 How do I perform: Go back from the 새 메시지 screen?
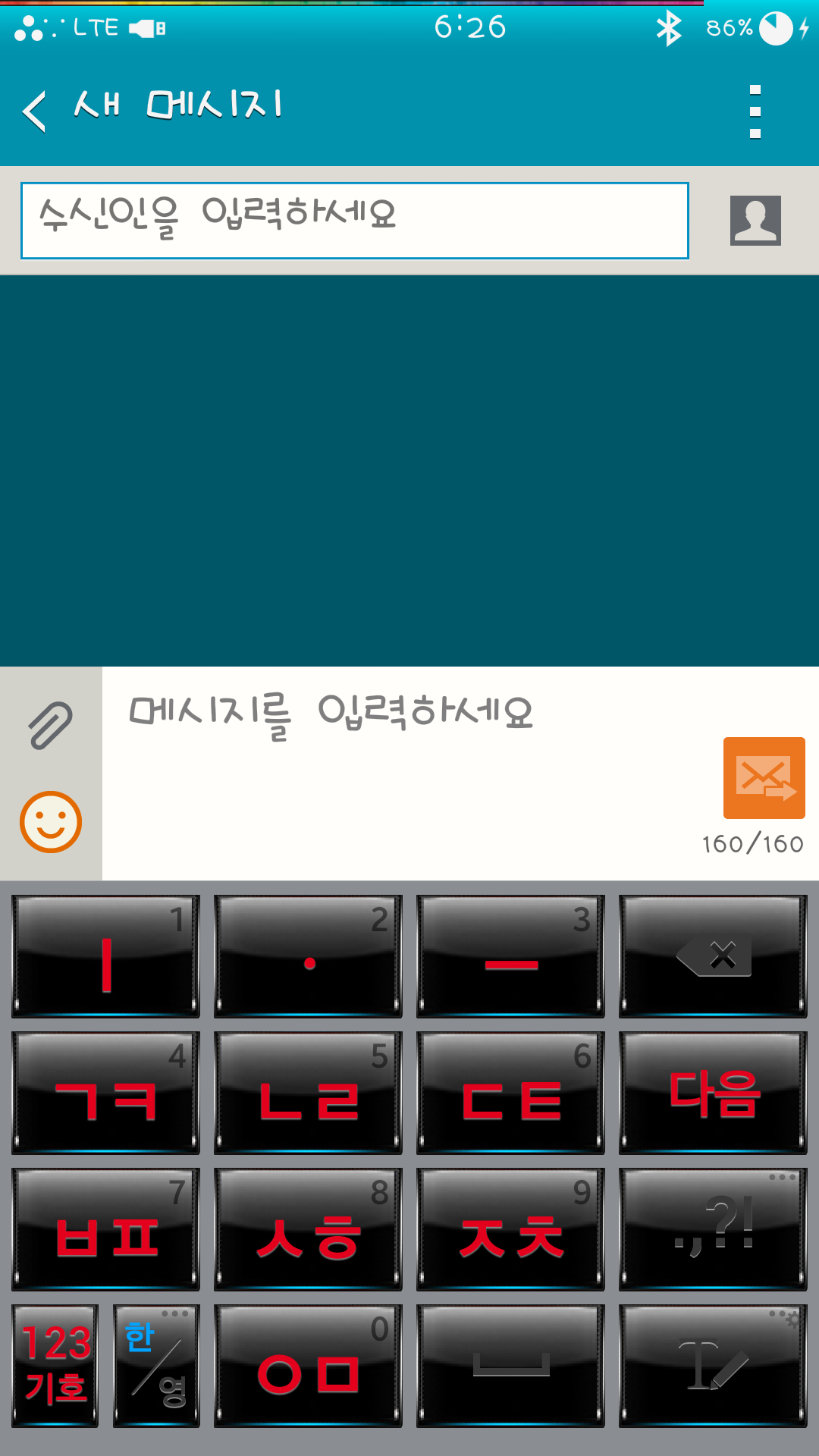[x=35, y=111]
